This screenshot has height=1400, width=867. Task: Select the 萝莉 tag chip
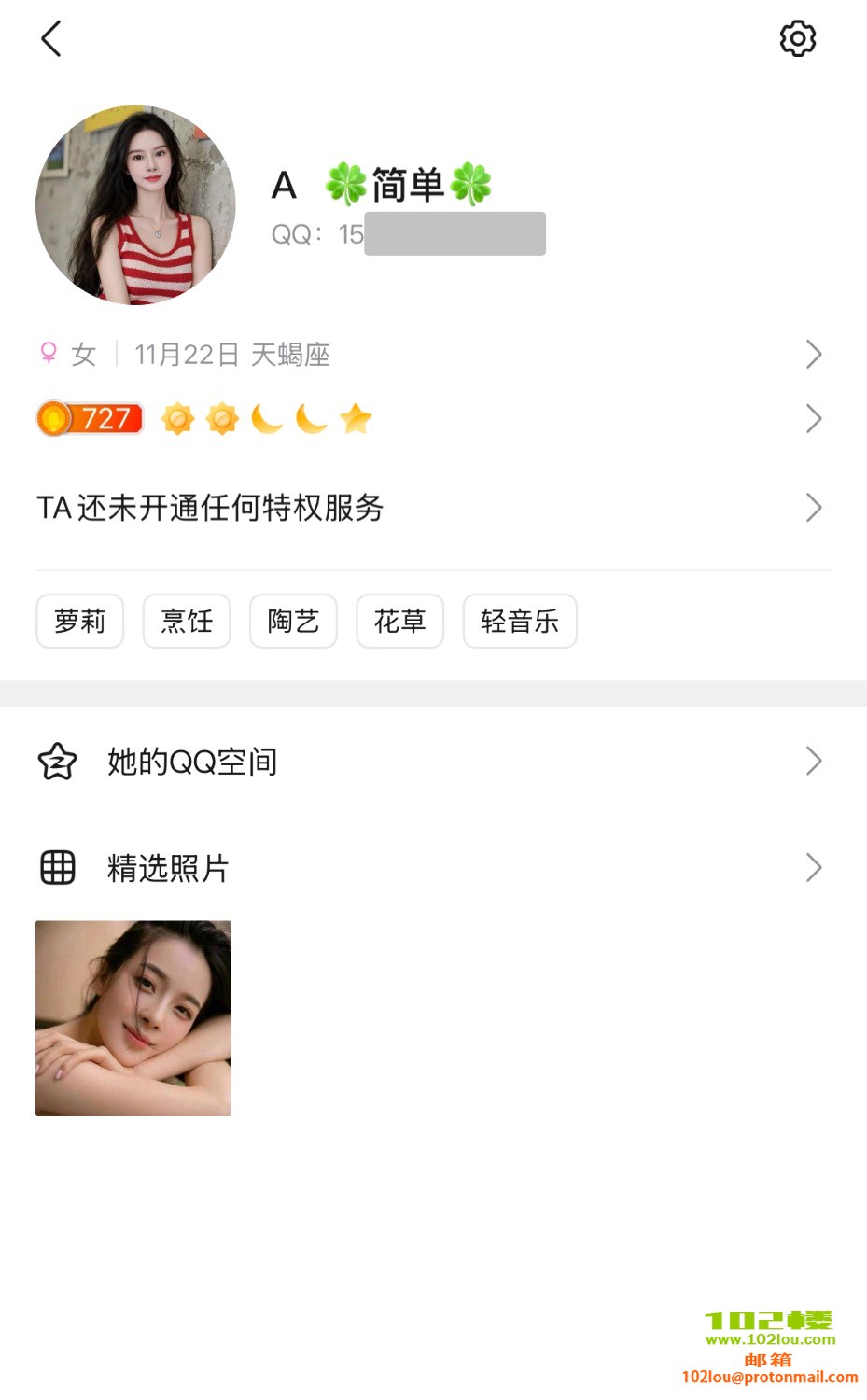[80, 622]
